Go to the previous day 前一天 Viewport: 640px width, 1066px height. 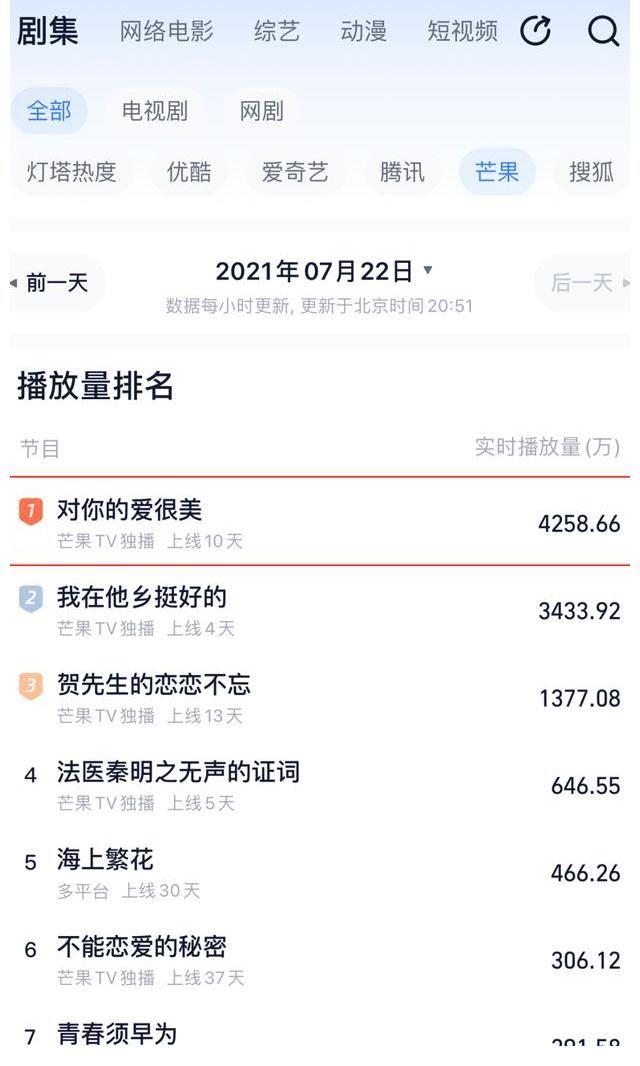pos(56,283)
